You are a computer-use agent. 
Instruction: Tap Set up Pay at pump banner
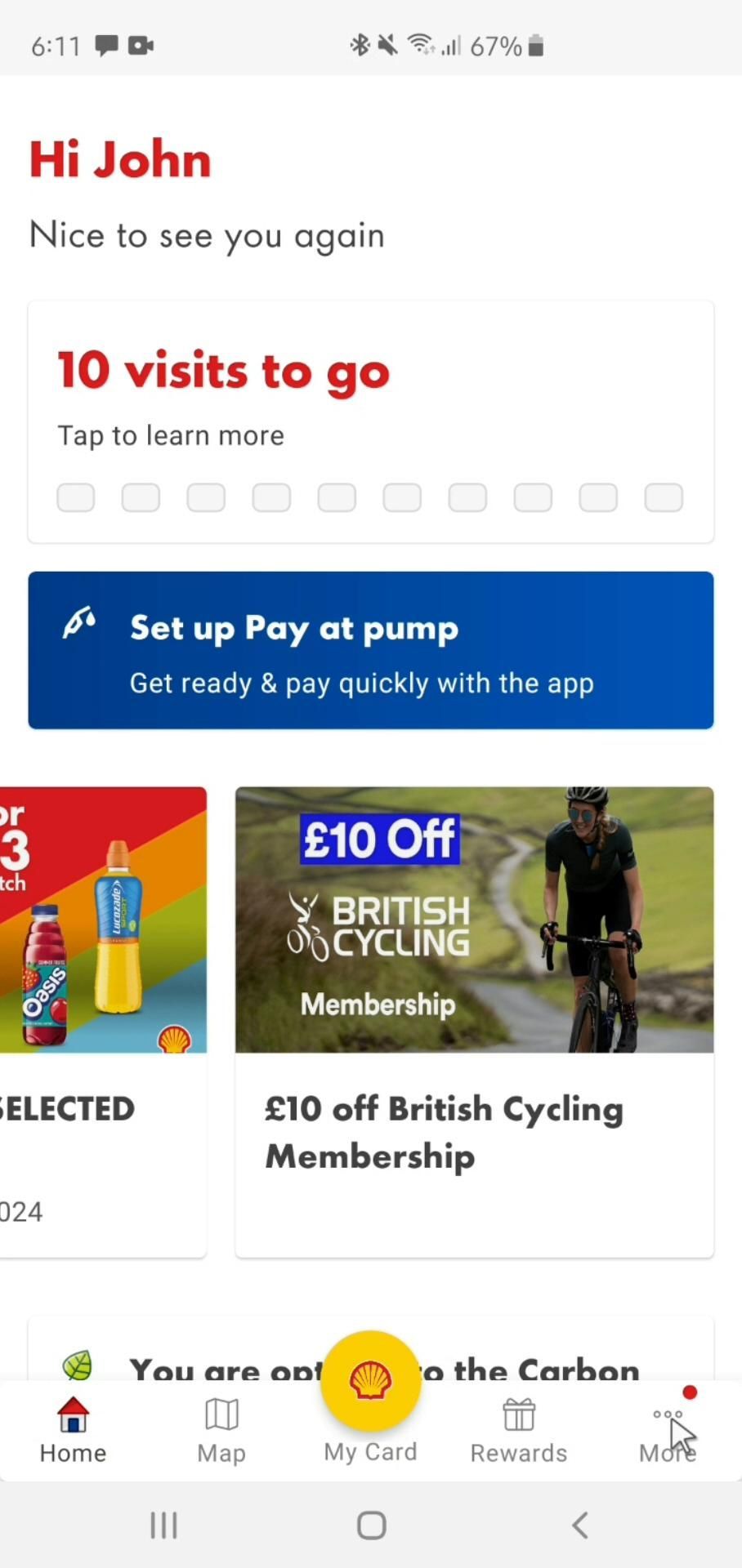tap(370, 650)
